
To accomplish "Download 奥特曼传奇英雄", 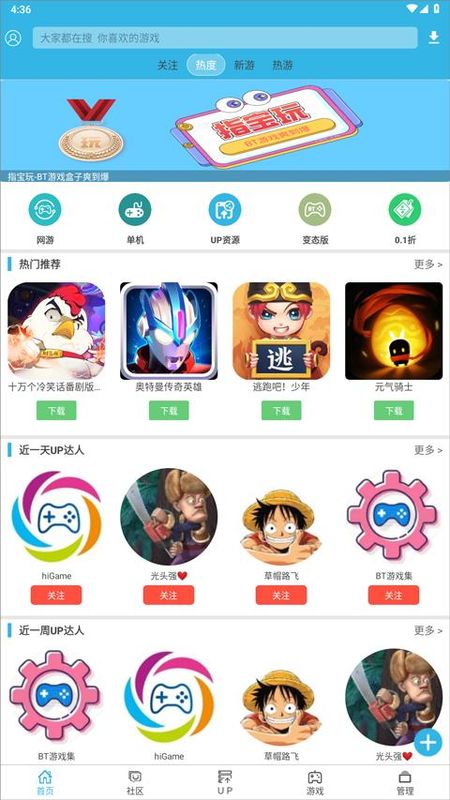I will point(169,410).
